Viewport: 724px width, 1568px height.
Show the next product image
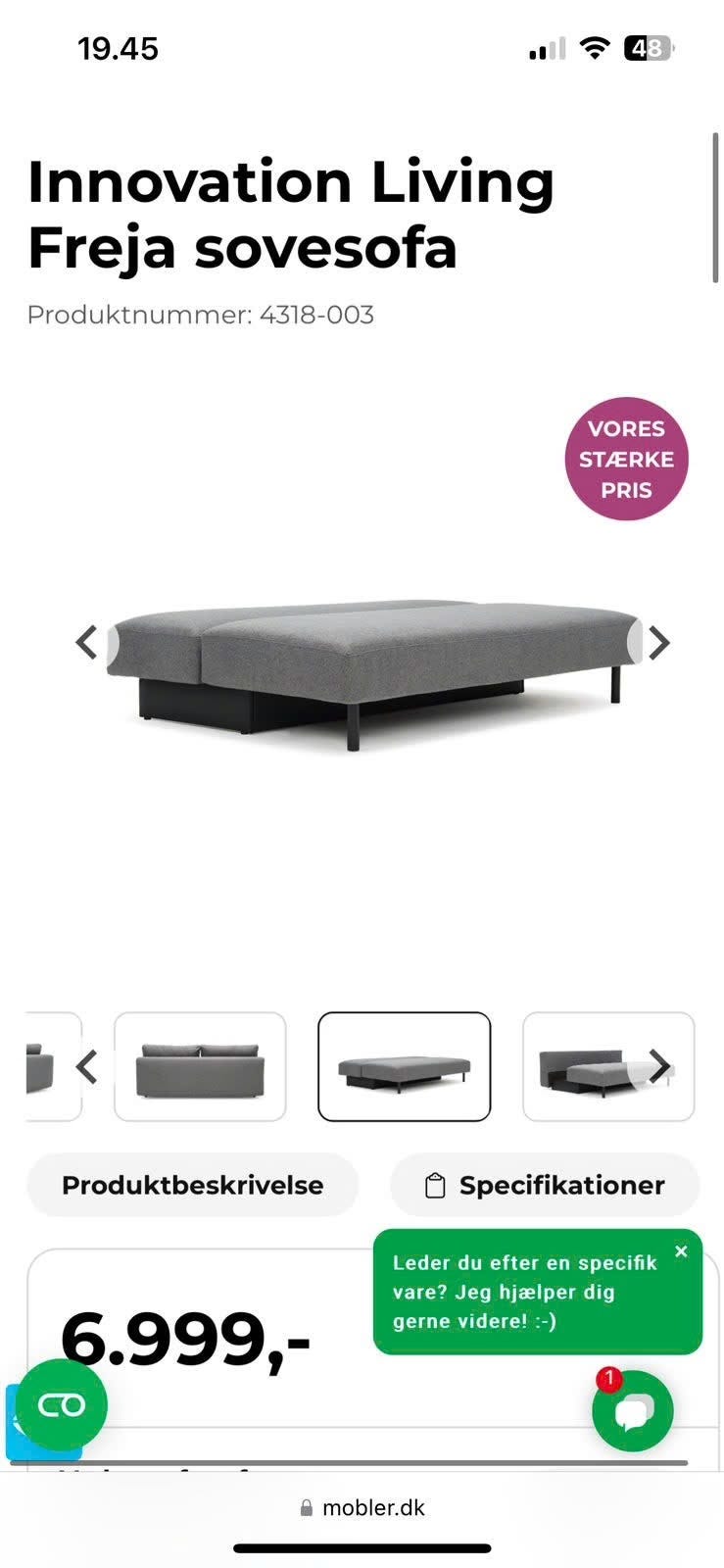click(658, 643)
